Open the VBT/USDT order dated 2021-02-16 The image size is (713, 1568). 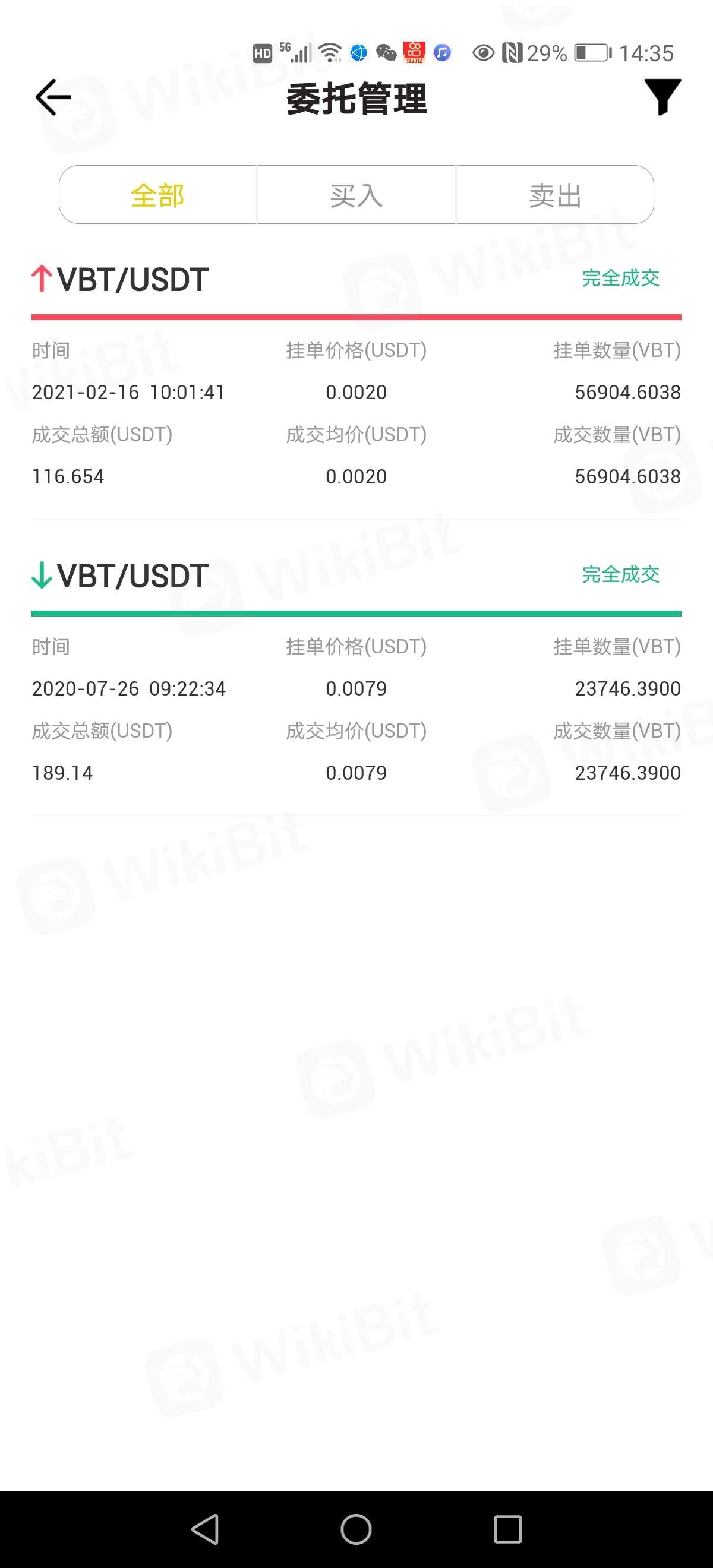[x=356, y=390]
